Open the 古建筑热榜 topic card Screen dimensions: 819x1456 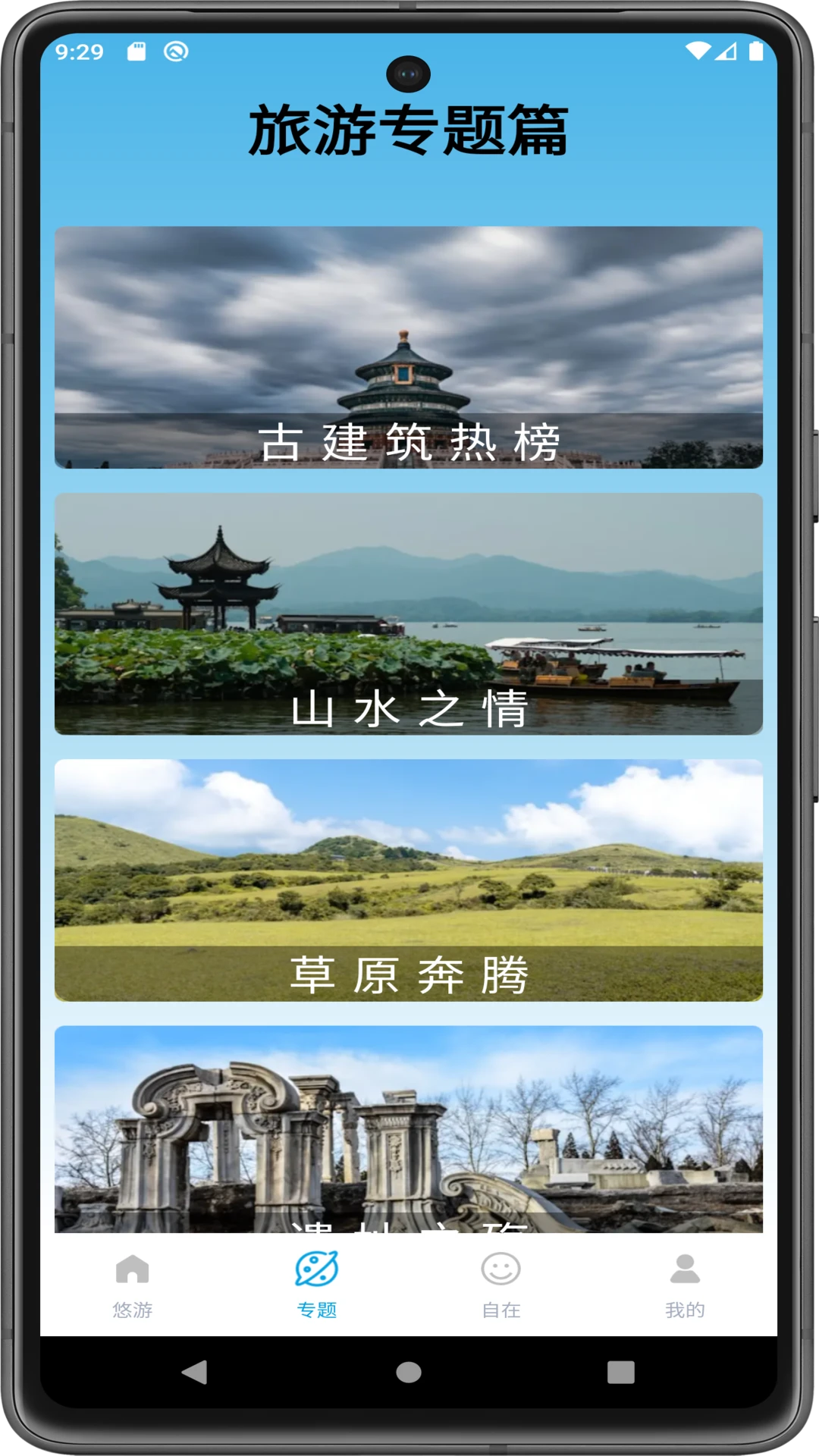coord(408,347)
